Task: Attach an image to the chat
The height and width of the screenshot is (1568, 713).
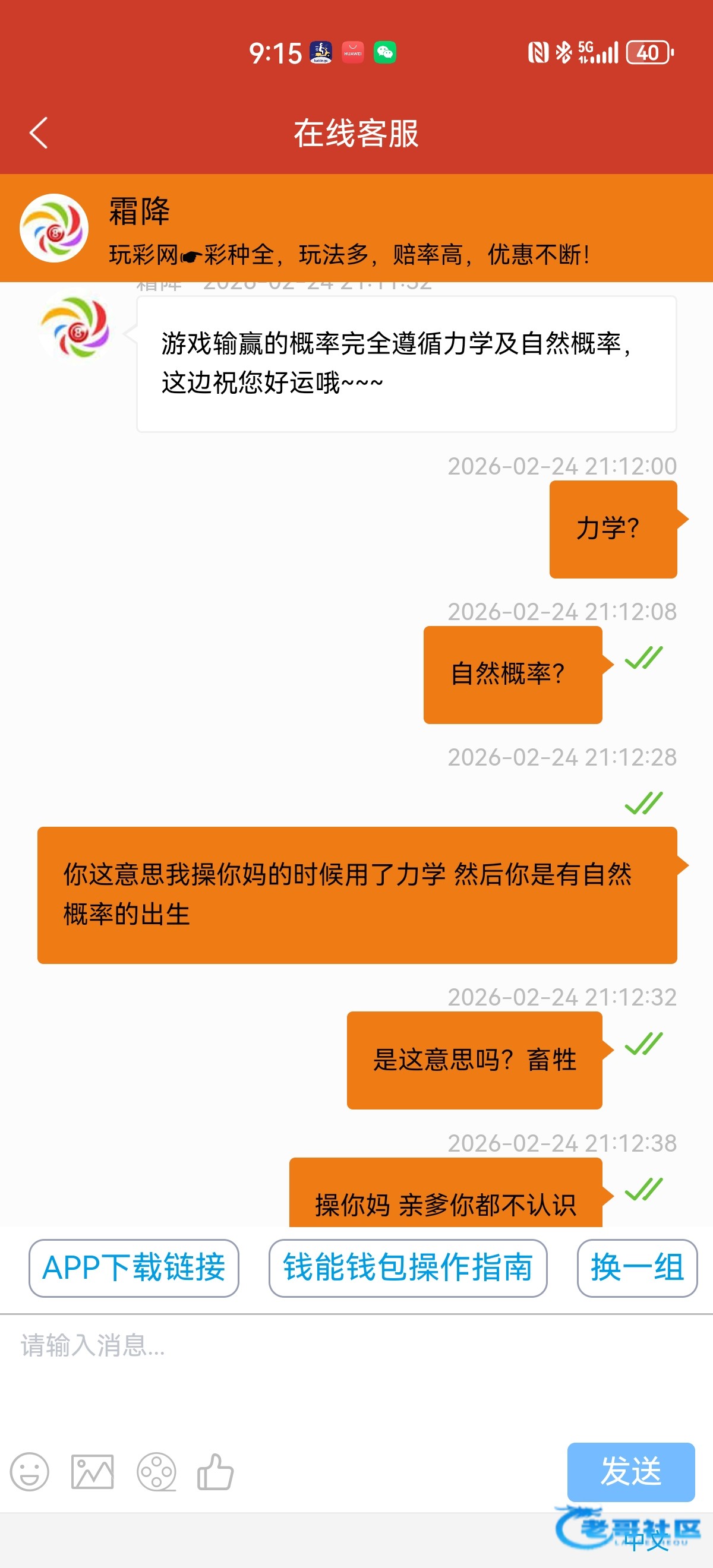Action: pyautogui.click(x=93, y=1472)
